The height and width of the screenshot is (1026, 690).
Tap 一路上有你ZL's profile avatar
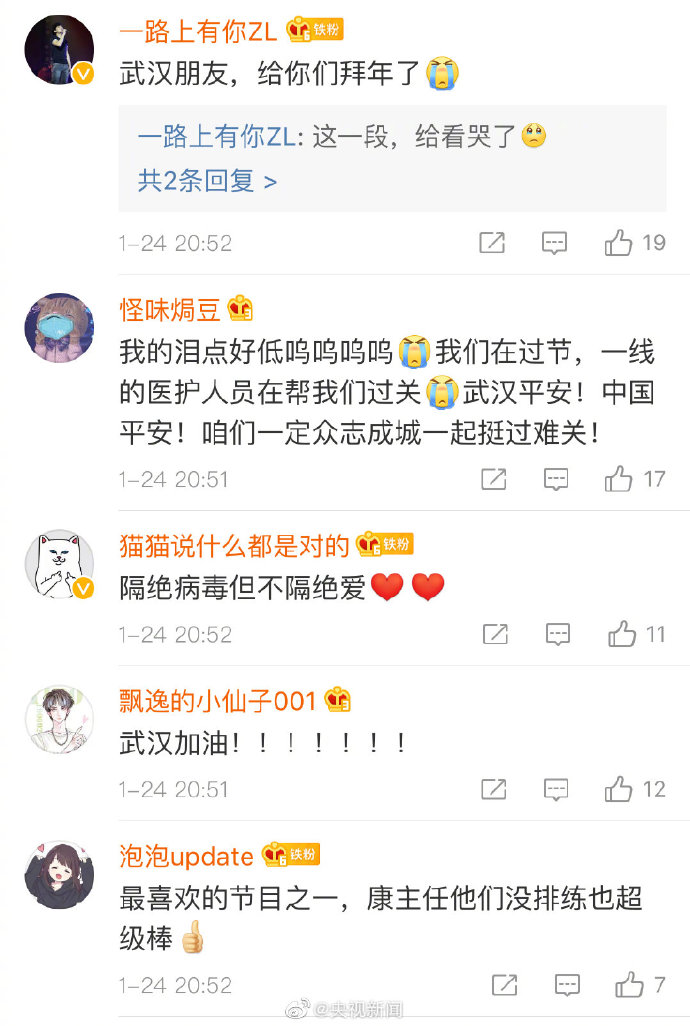(59, 49)
